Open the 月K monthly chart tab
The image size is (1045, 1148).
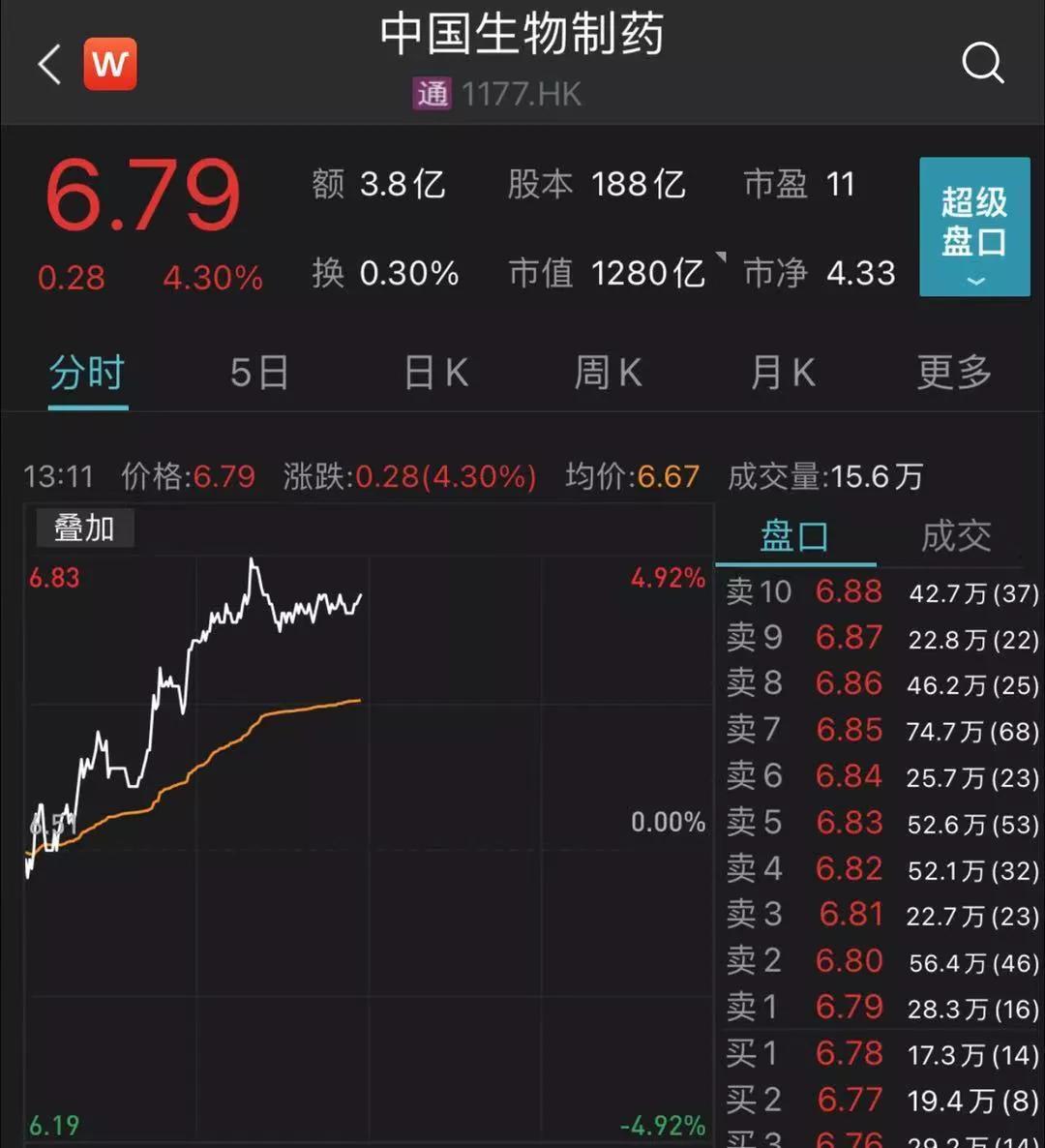(782, 373)
